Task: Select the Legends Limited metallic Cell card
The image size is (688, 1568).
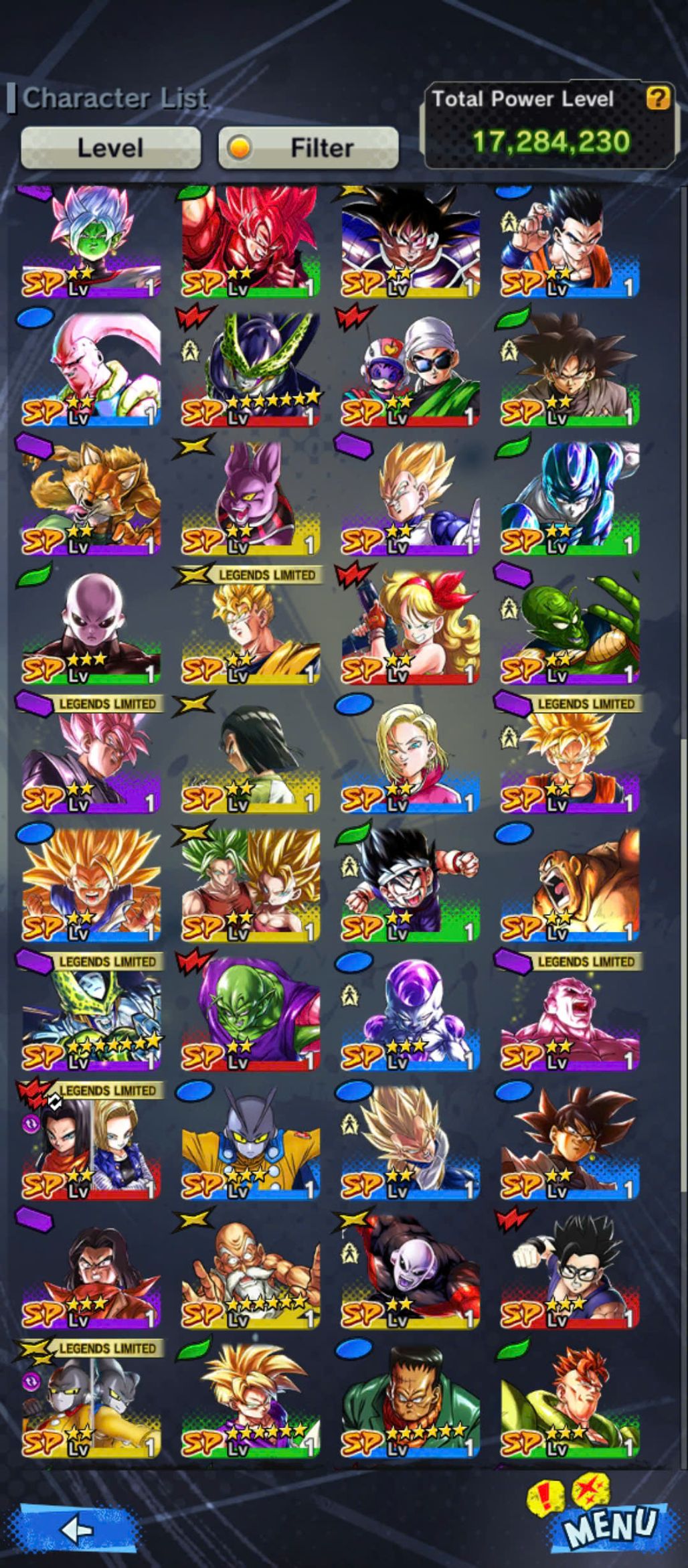Action: [x=91, y=1013]
